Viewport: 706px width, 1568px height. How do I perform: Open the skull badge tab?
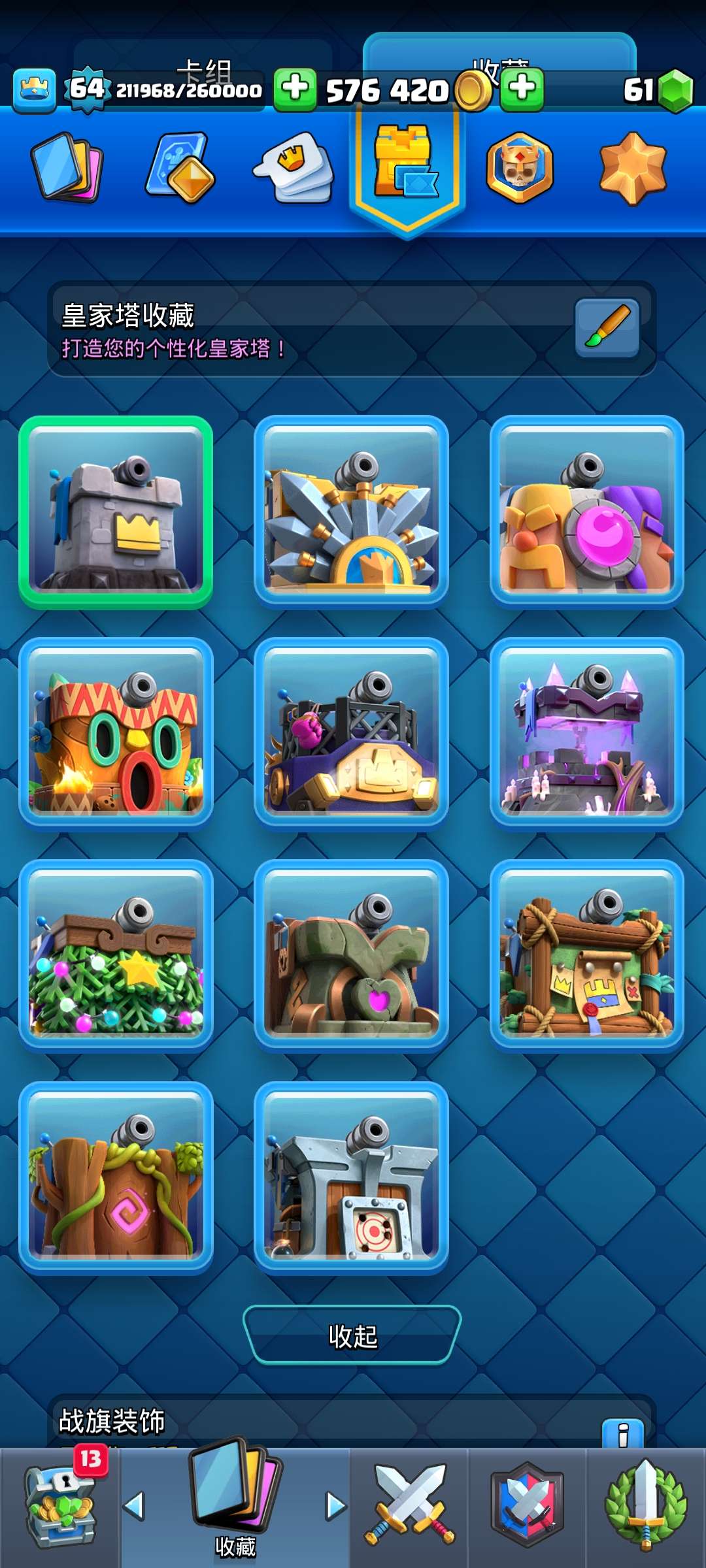click(520, 167)
